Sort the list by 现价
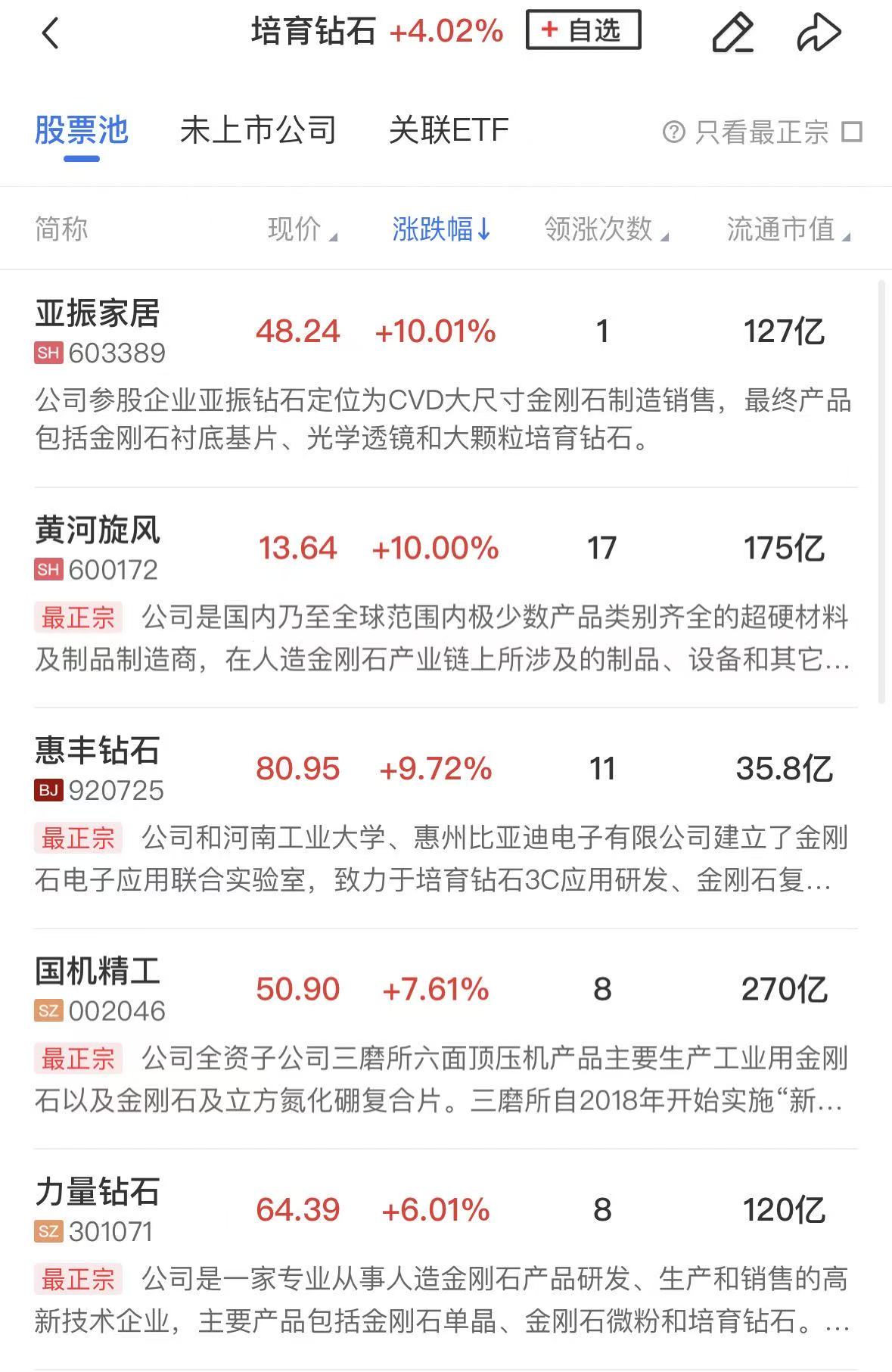Image resolution: width=892 pixels, height=1372 pixels. click(302, 229)
